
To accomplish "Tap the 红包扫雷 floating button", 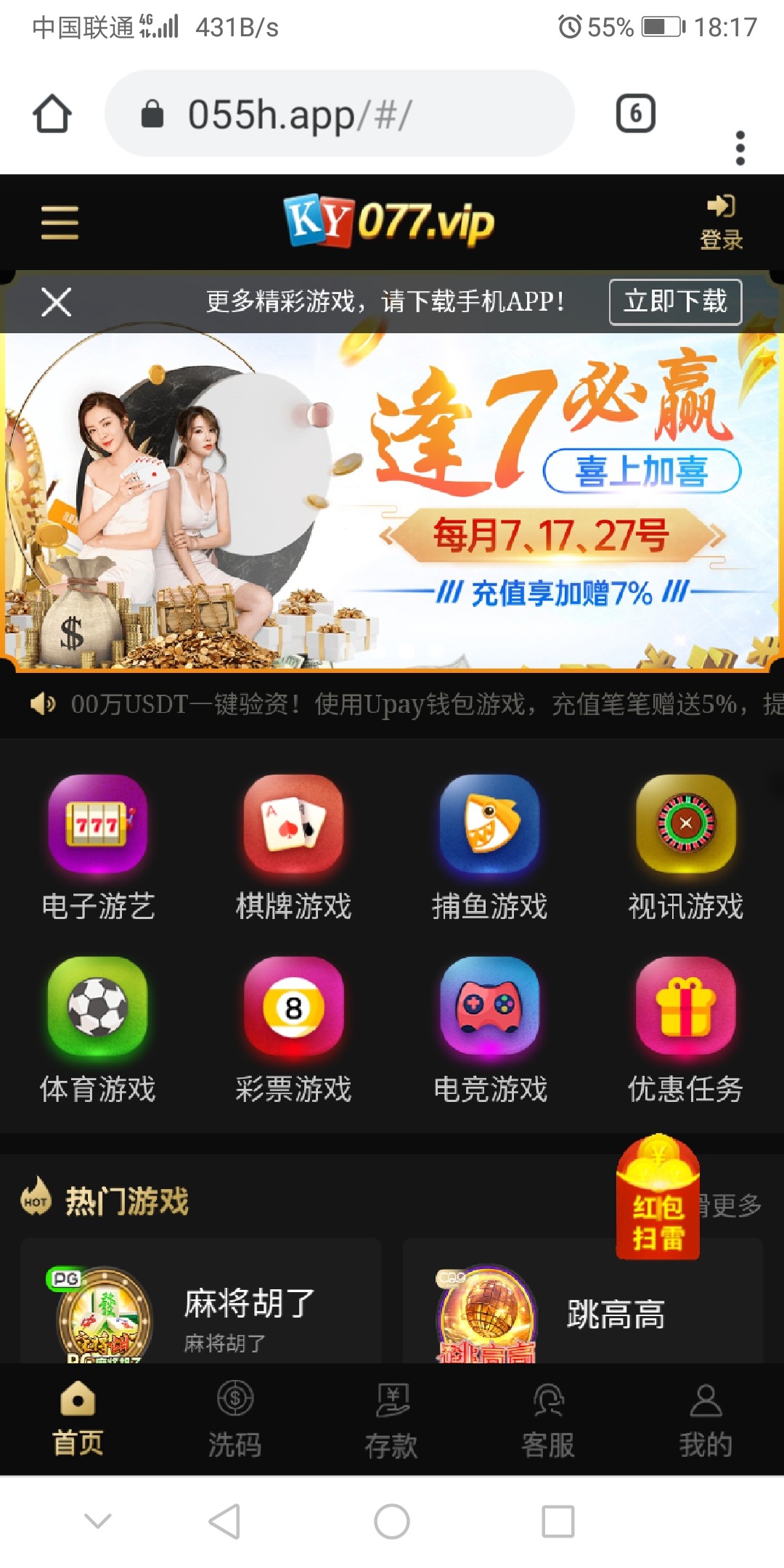I will point(658,1198).
